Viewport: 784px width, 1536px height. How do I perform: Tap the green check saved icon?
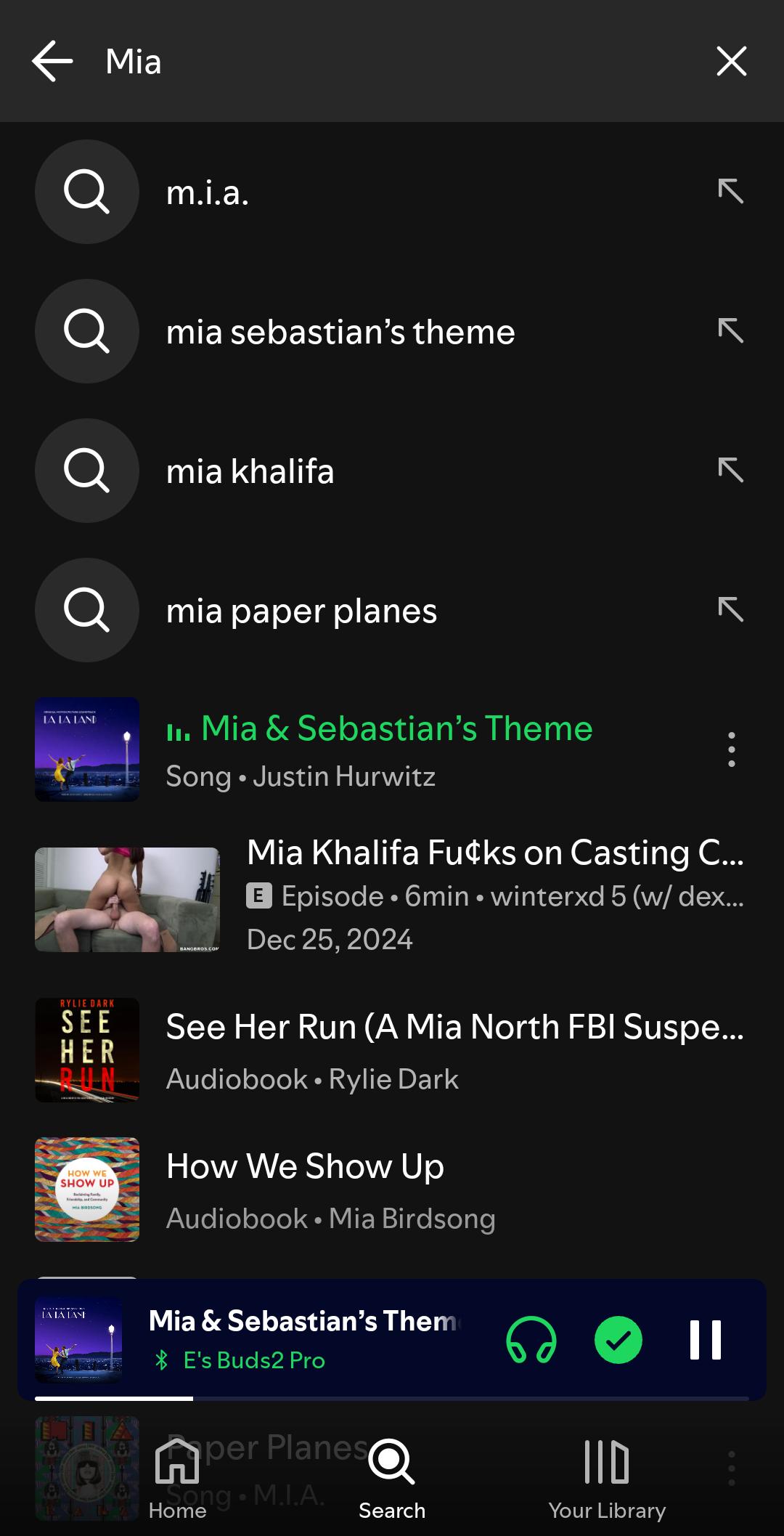click(x=618, y=1340)
